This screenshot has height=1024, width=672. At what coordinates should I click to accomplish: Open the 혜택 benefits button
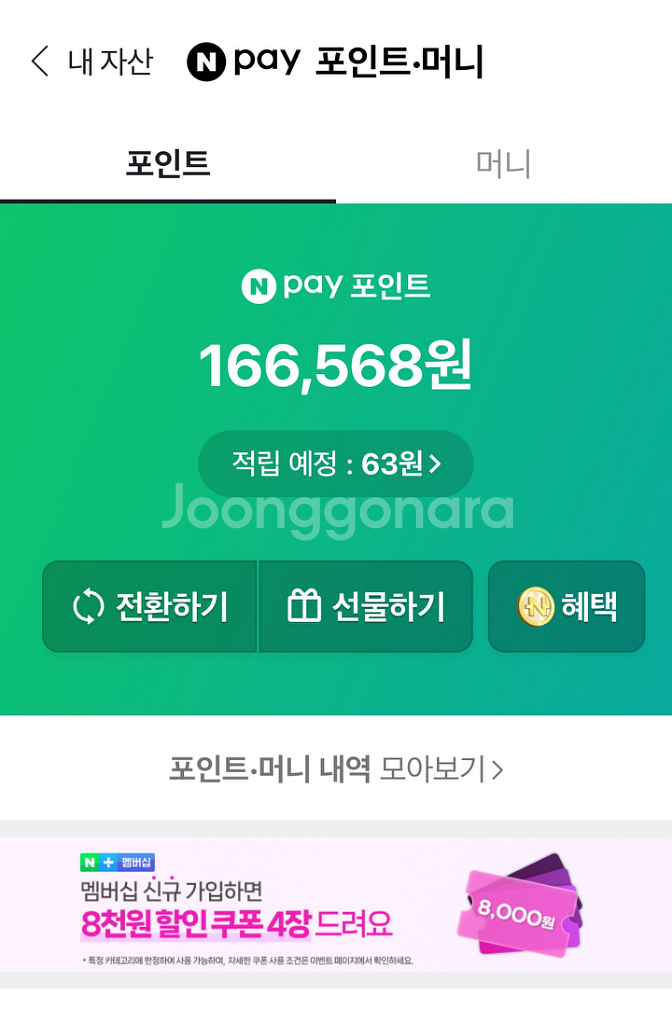pos(566,606)
